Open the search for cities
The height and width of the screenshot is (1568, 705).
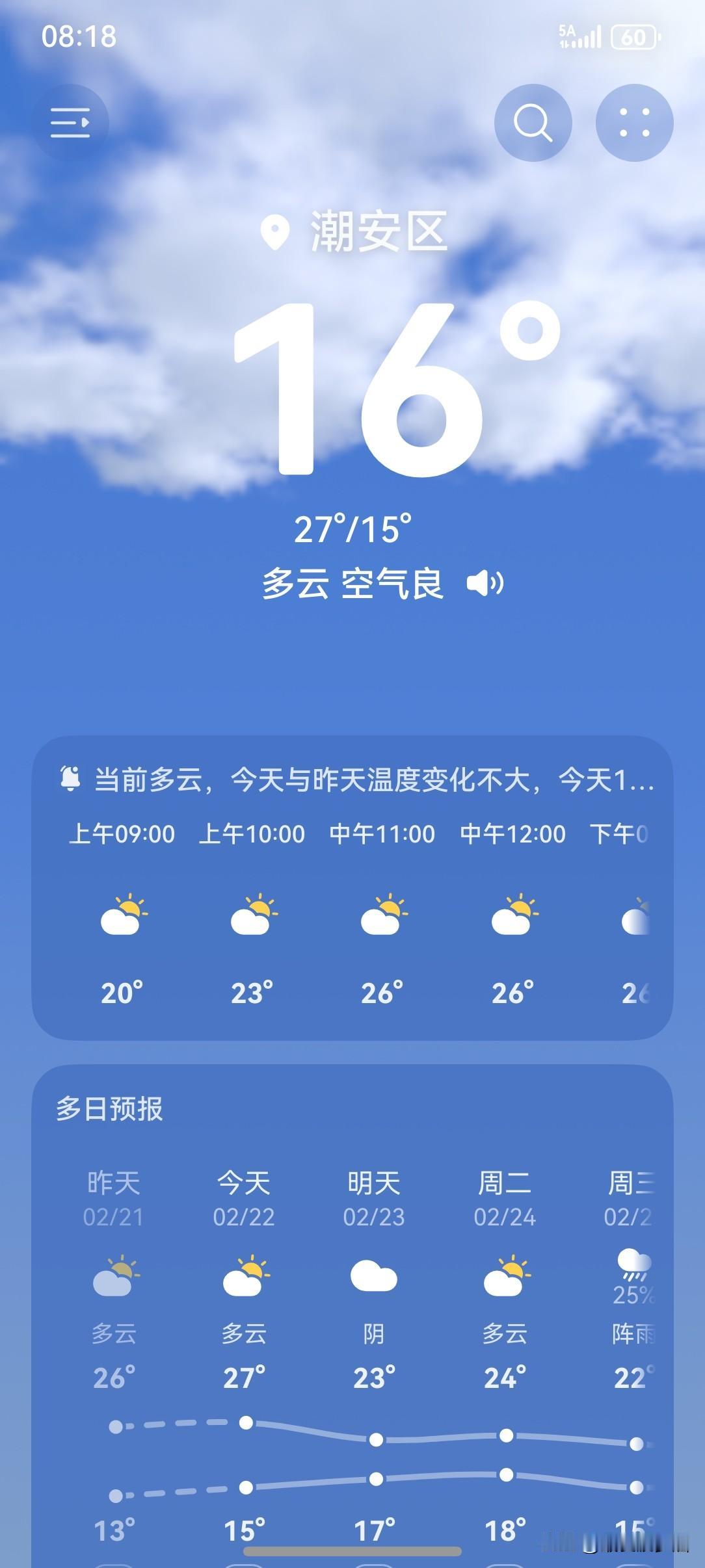(532, 124)
